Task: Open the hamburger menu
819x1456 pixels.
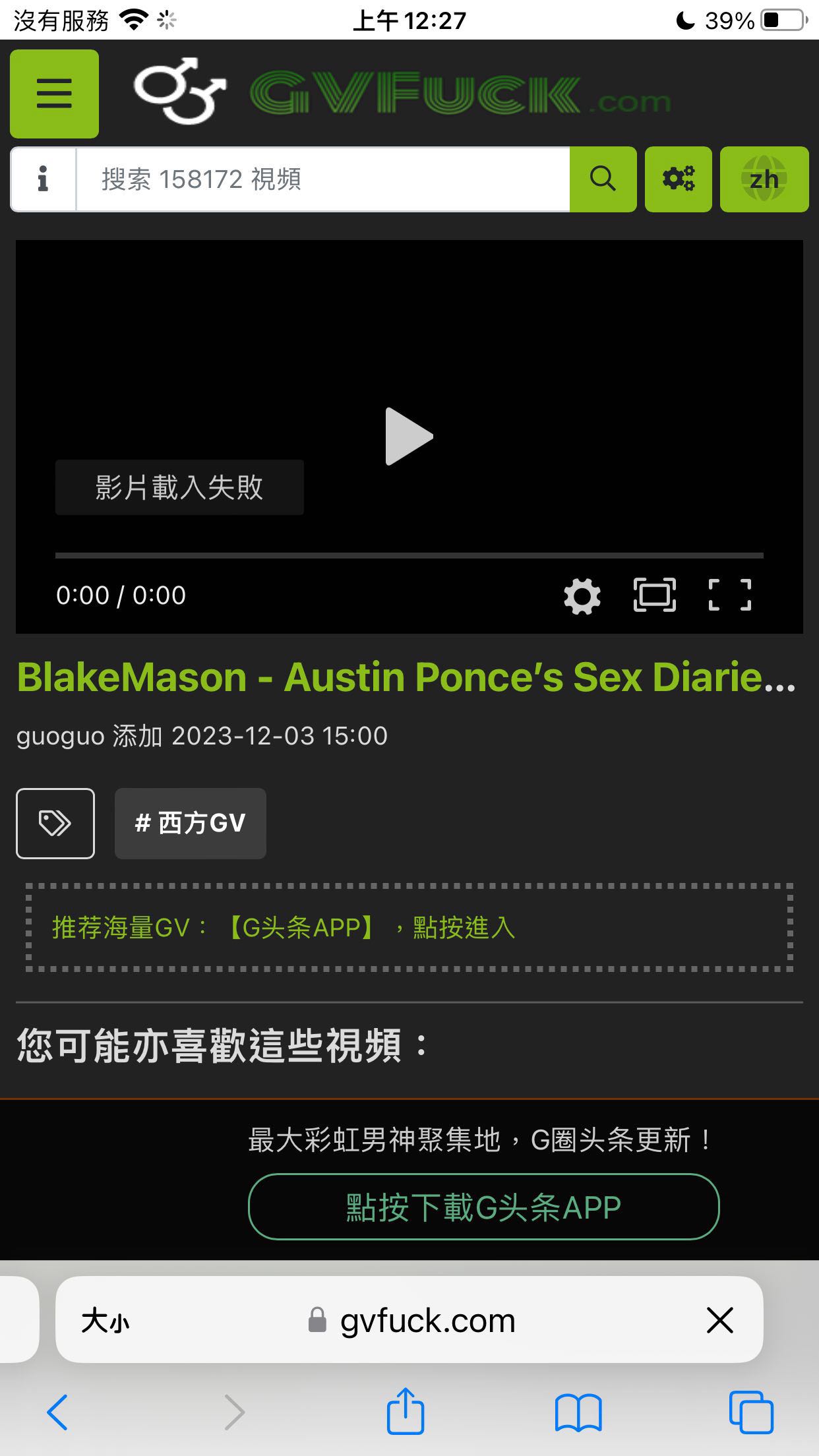Action: (x=54, y=94)
